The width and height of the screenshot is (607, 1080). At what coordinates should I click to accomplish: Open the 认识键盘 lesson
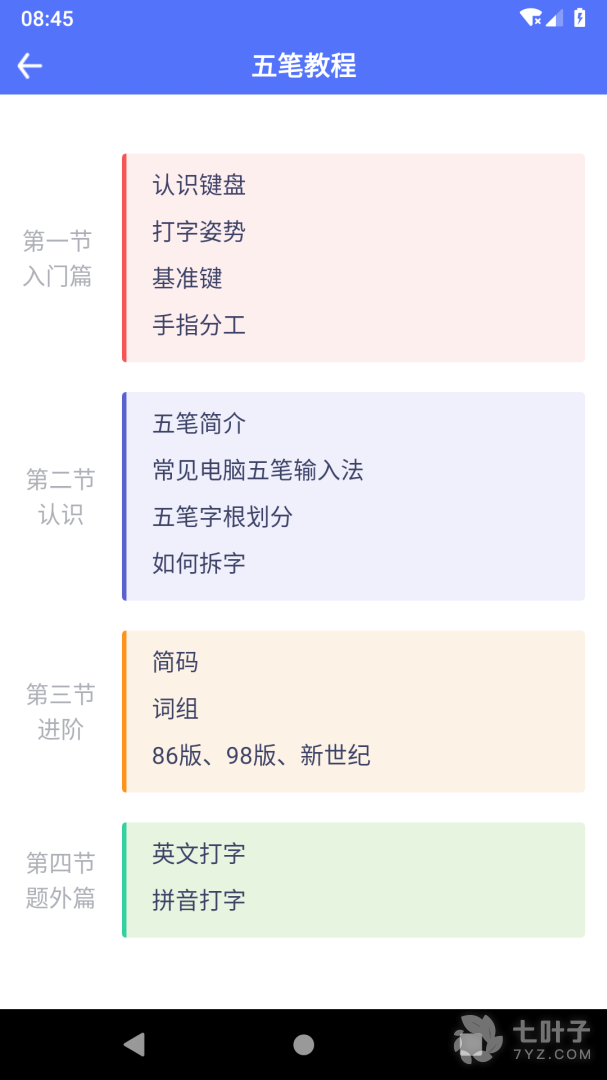point(199,185)
